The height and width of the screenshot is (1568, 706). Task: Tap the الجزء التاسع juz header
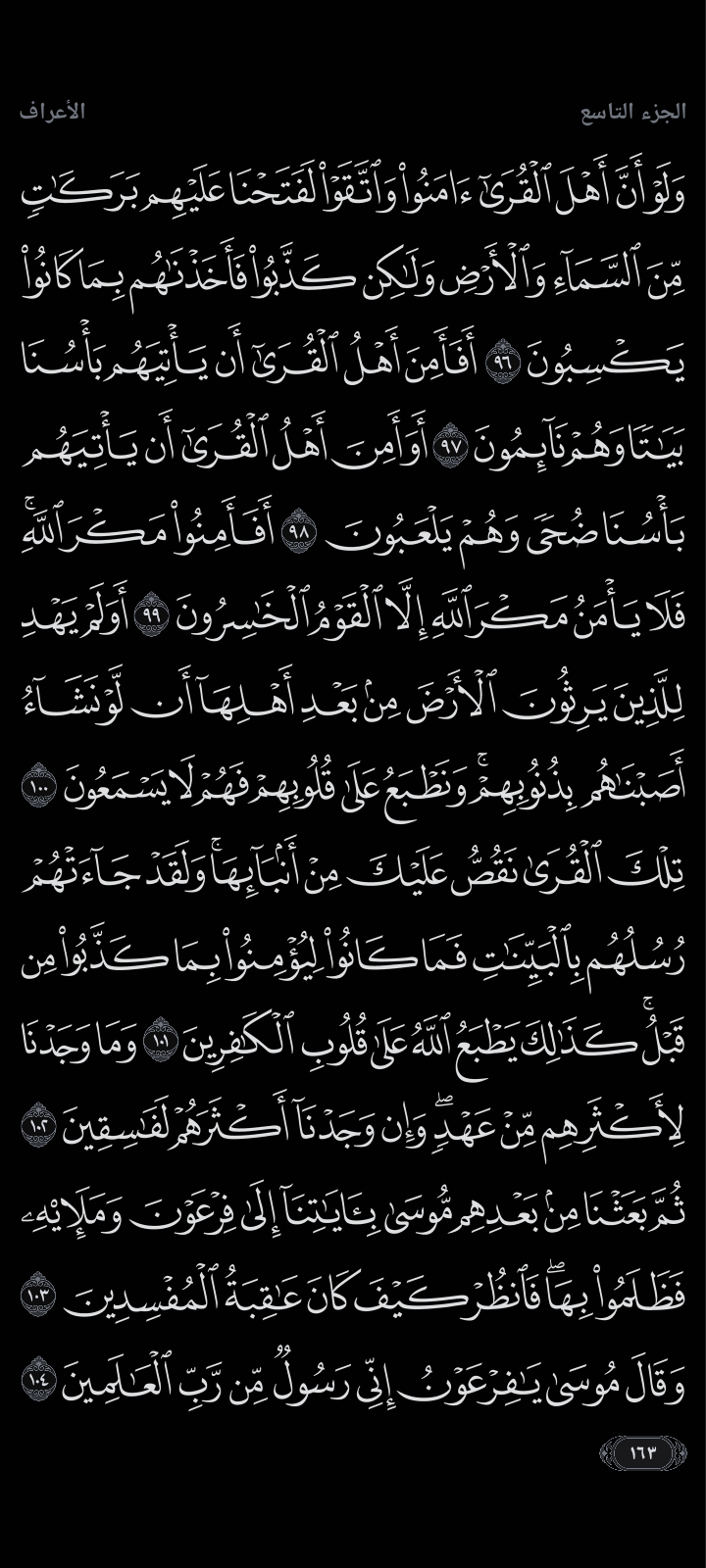633,111
